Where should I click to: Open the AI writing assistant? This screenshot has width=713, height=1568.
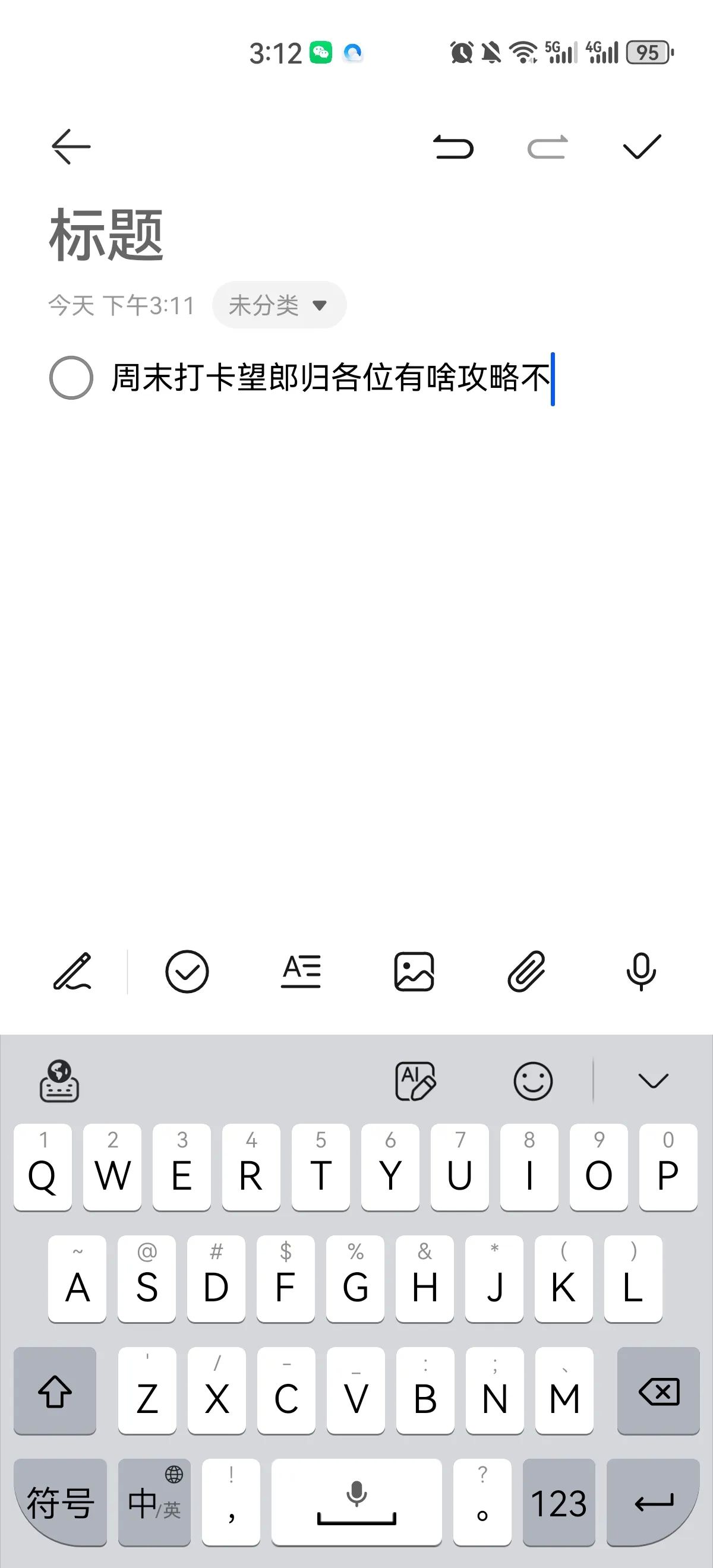415,1081
